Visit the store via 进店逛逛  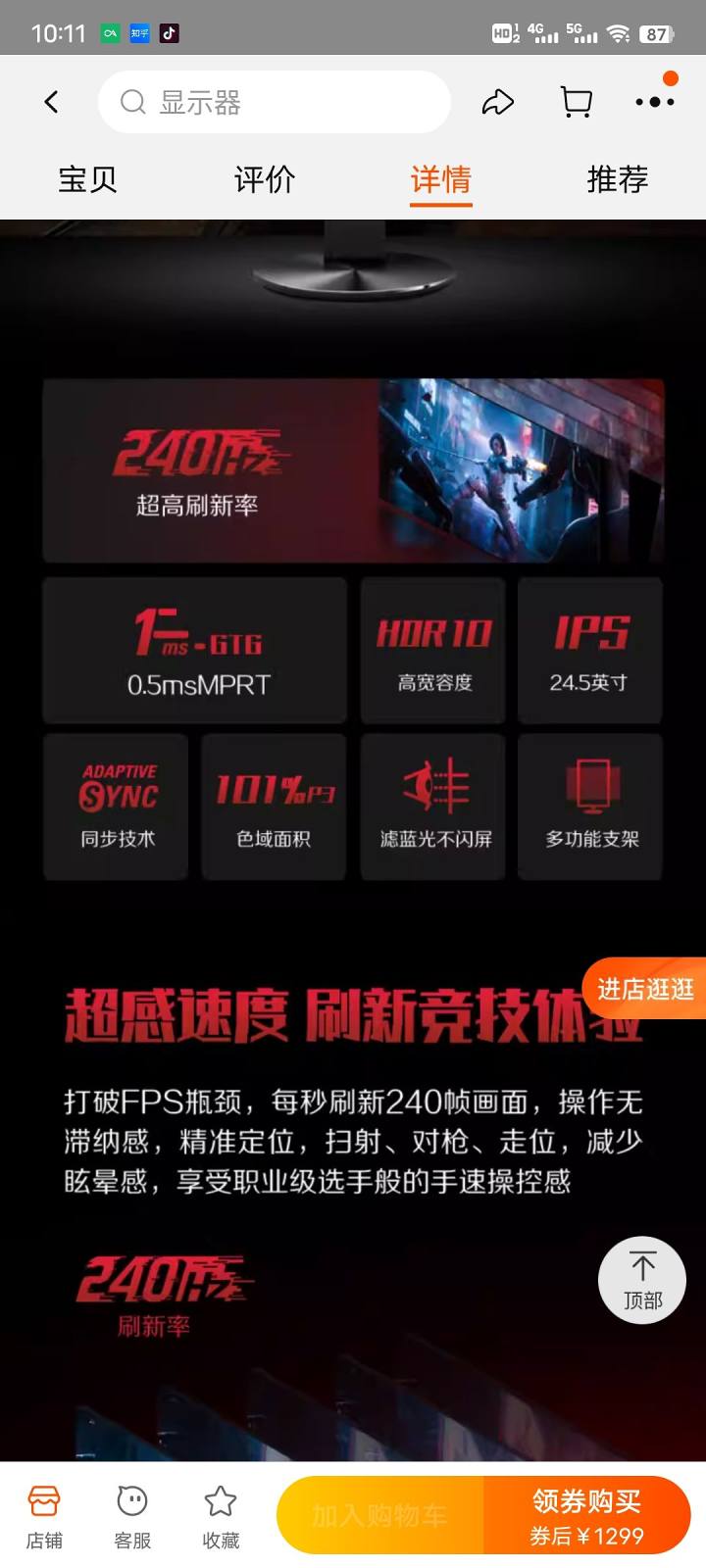(x=645, y=989)
